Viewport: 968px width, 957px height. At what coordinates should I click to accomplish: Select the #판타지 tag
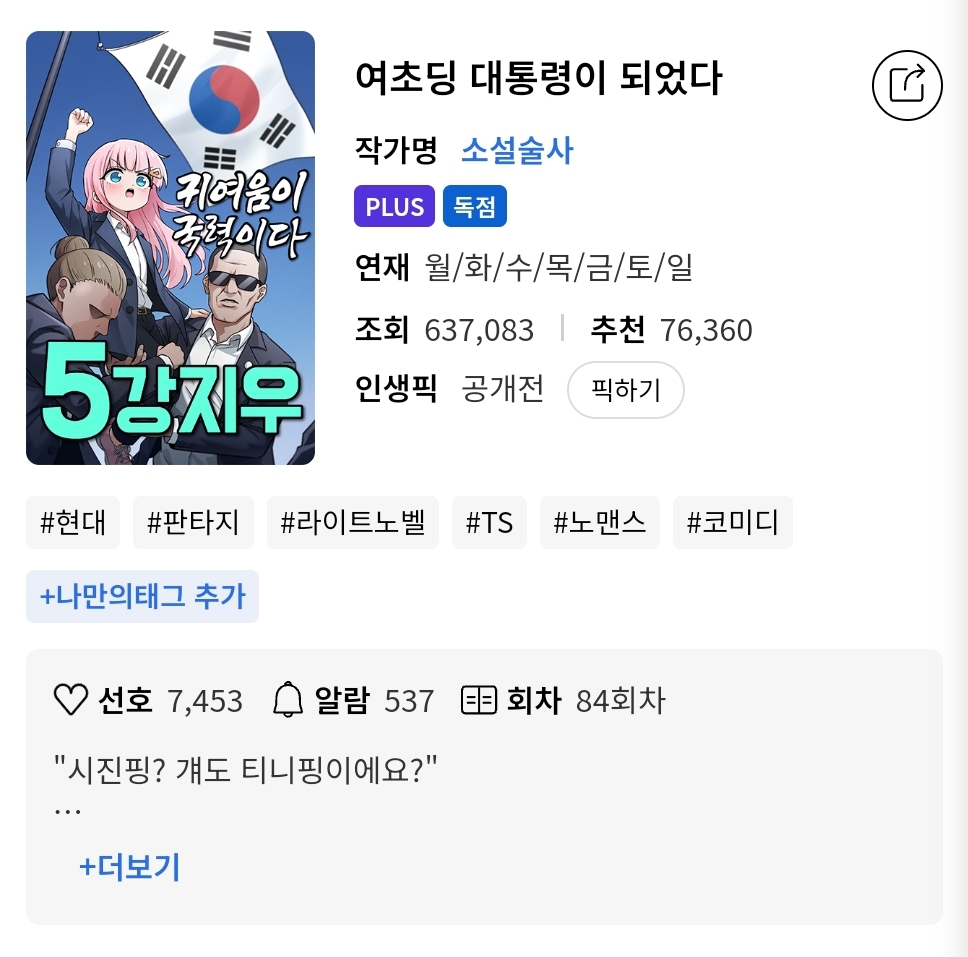pyautogui.click(x=193, y=522)
